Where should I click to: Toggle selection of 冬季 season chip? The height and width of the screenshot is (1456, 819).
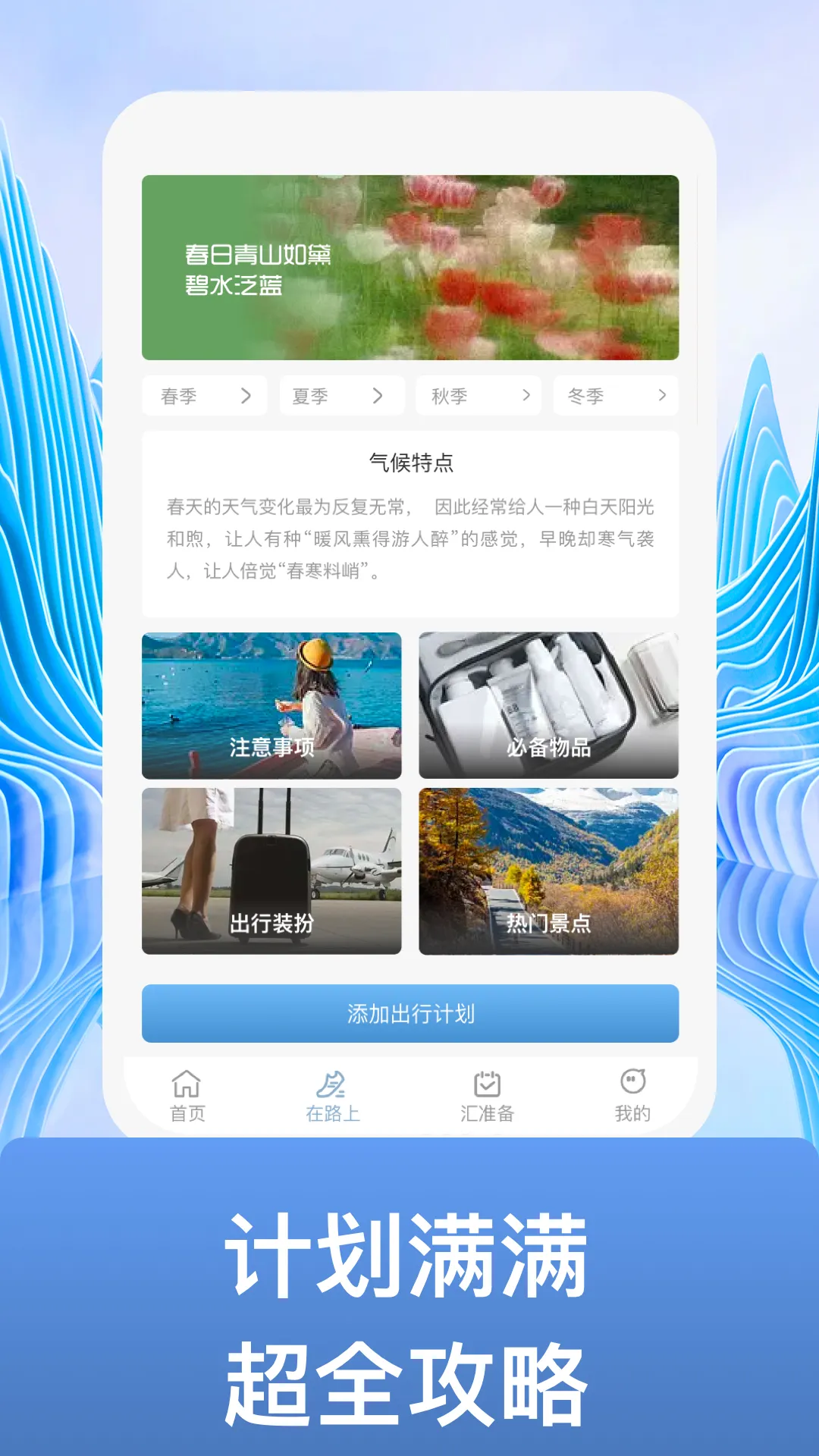pyautogui.click(x=615, y=395)
